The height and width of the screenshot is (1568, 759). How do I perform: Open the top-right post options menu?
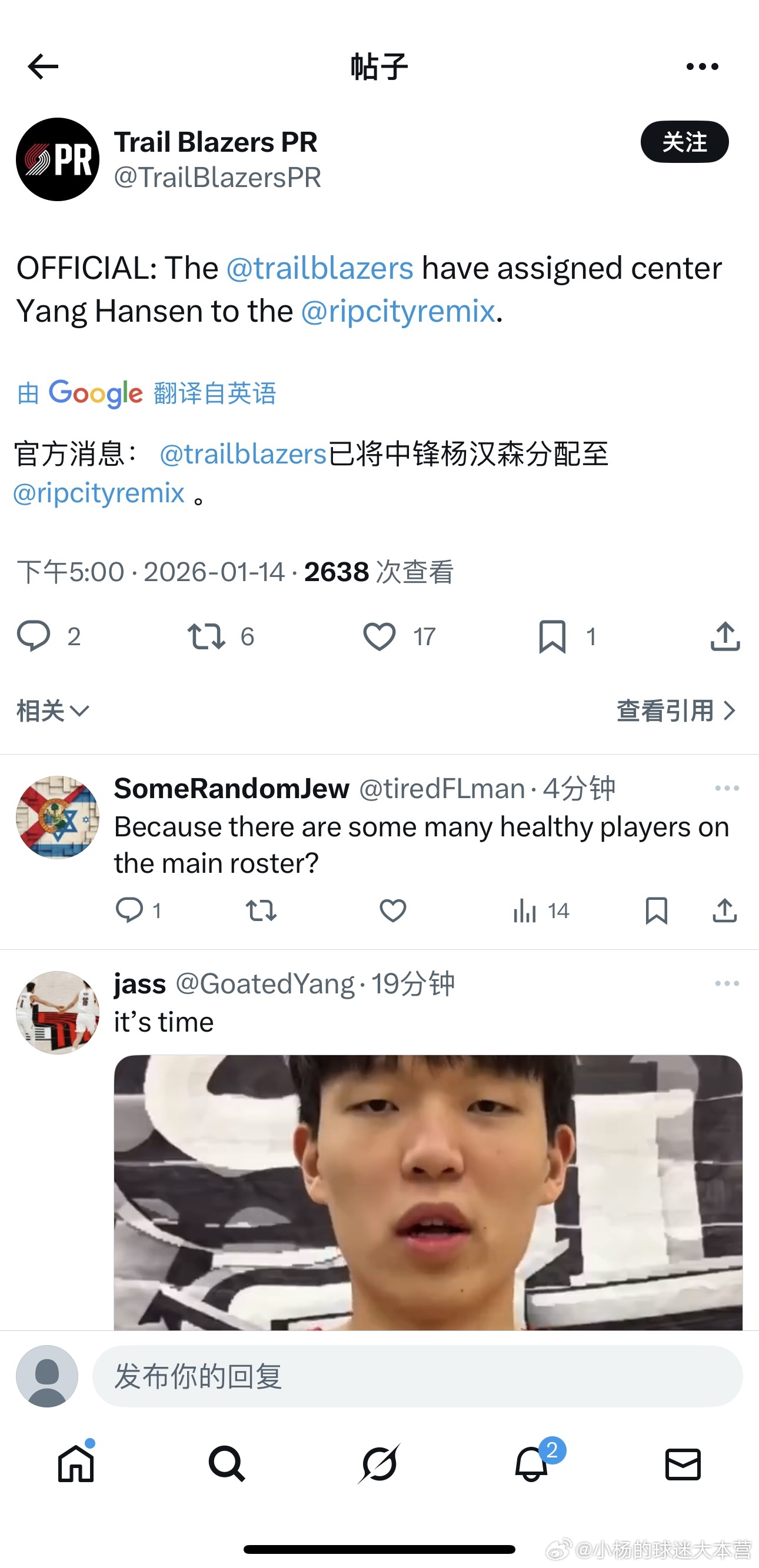coord(702,66)
